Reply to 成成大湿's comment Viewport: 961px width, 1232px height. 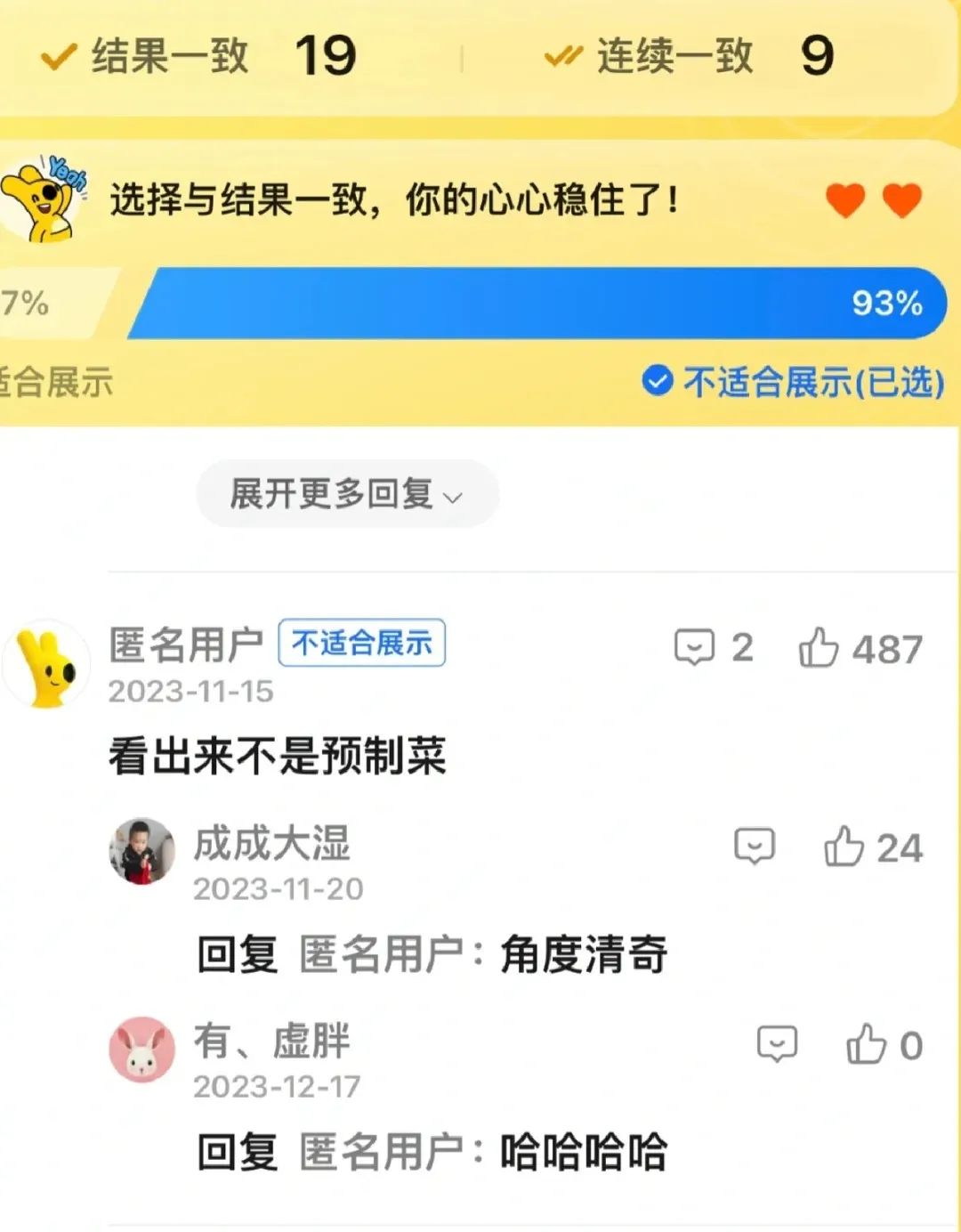[754, 847]
